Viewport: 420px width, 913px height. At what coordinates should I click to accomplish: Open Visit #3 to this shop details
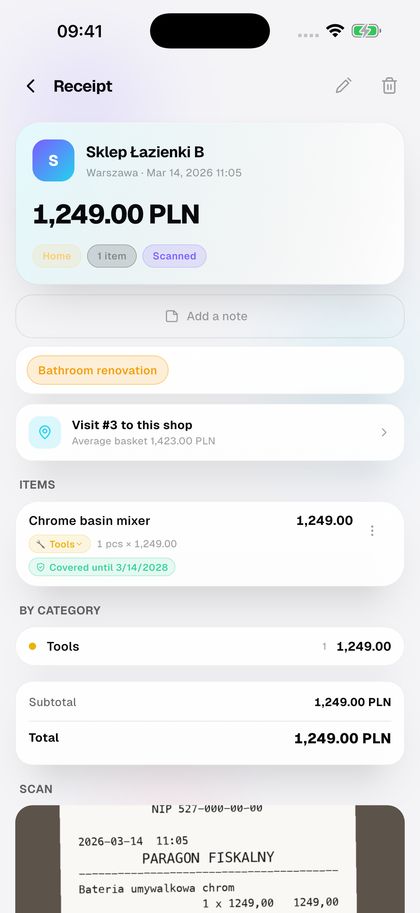[x=210, y=433]
